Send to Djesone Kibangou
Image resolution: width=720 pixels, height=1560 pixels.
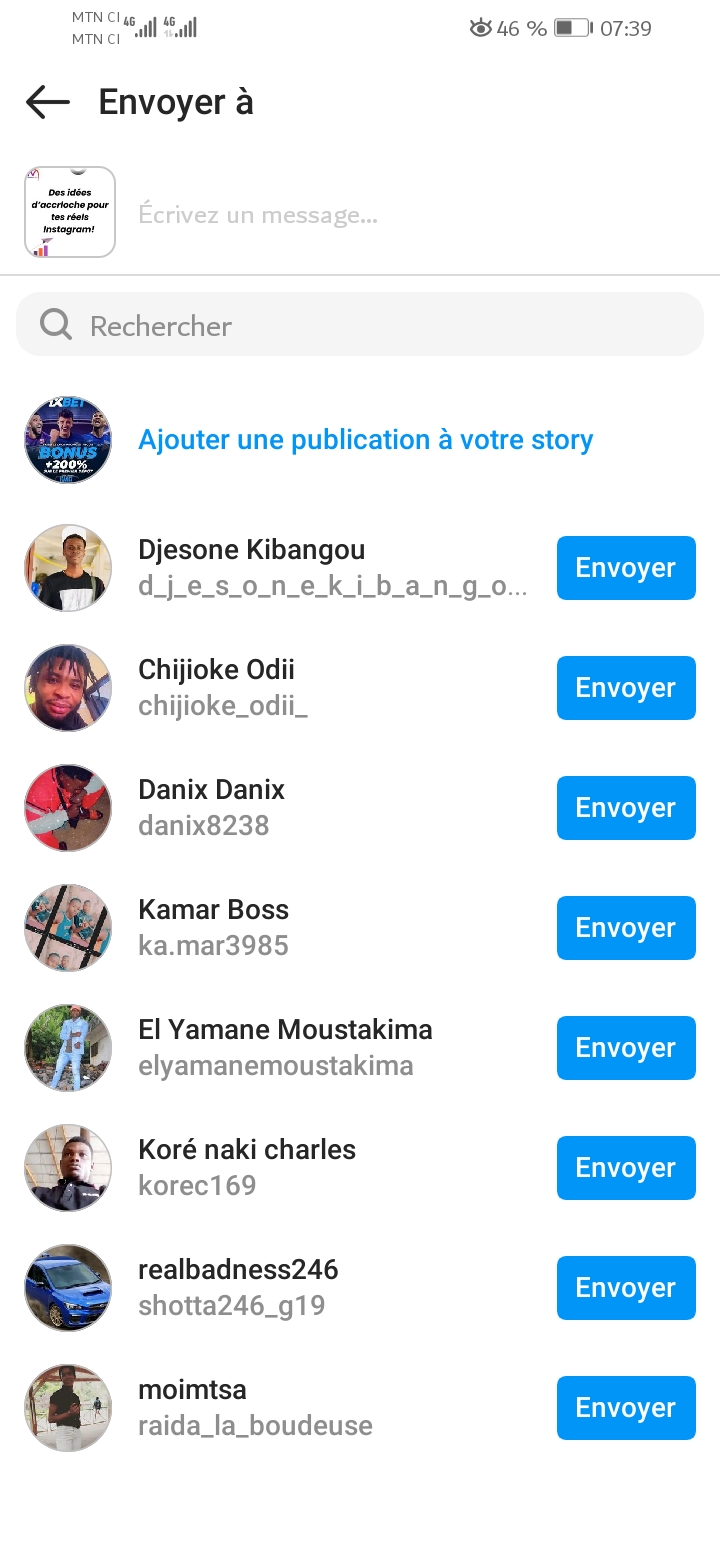(x=625, y=568)
